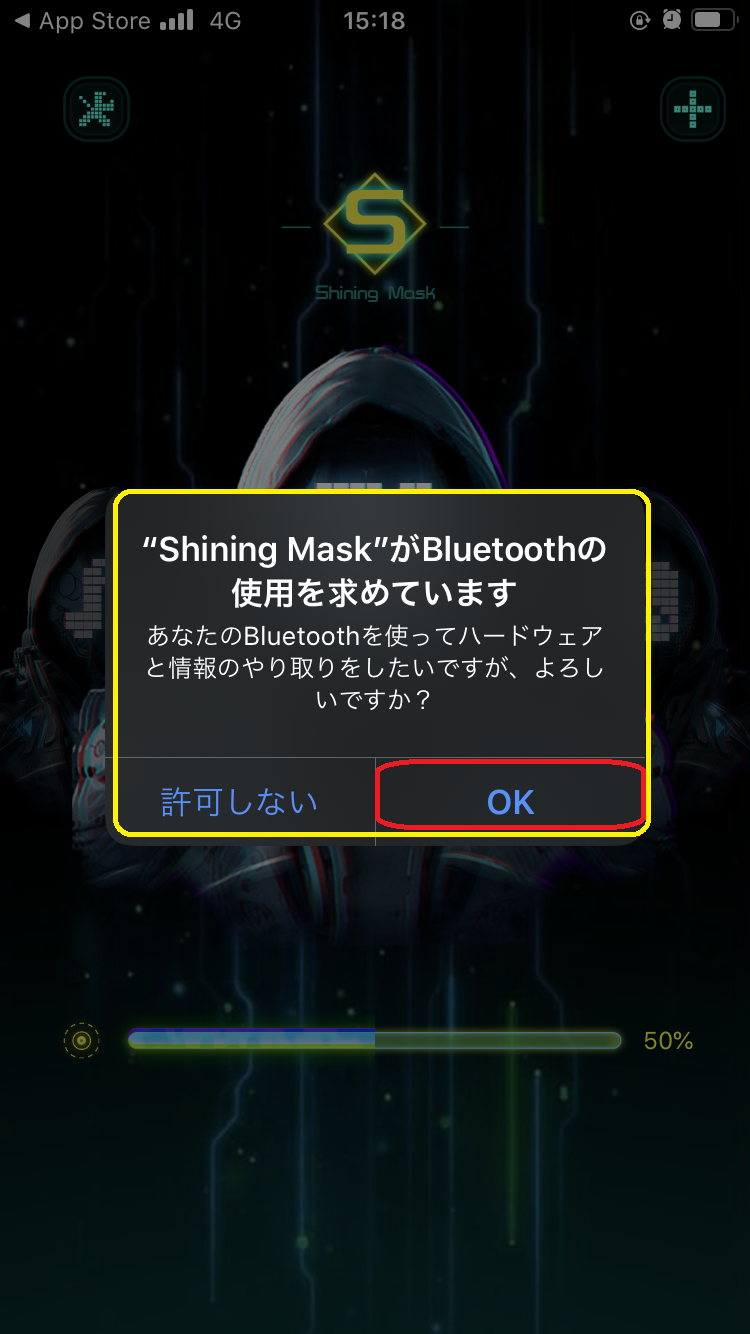Tap the loading progress bar at 50%

[x=375, y=1040]
